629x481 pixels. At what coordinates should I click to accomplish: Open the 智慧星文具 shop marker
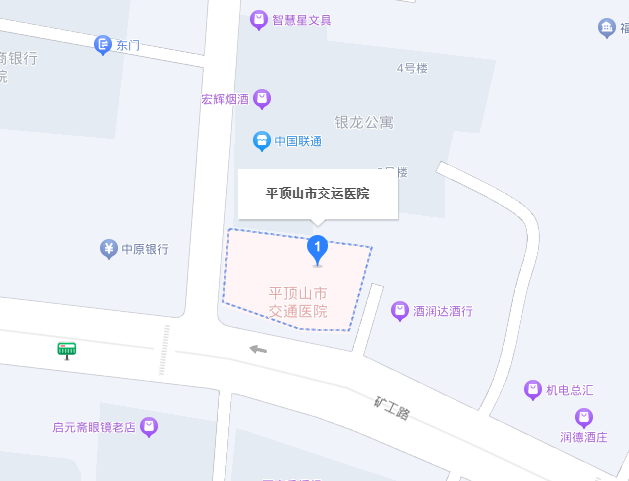coord(260,19)
